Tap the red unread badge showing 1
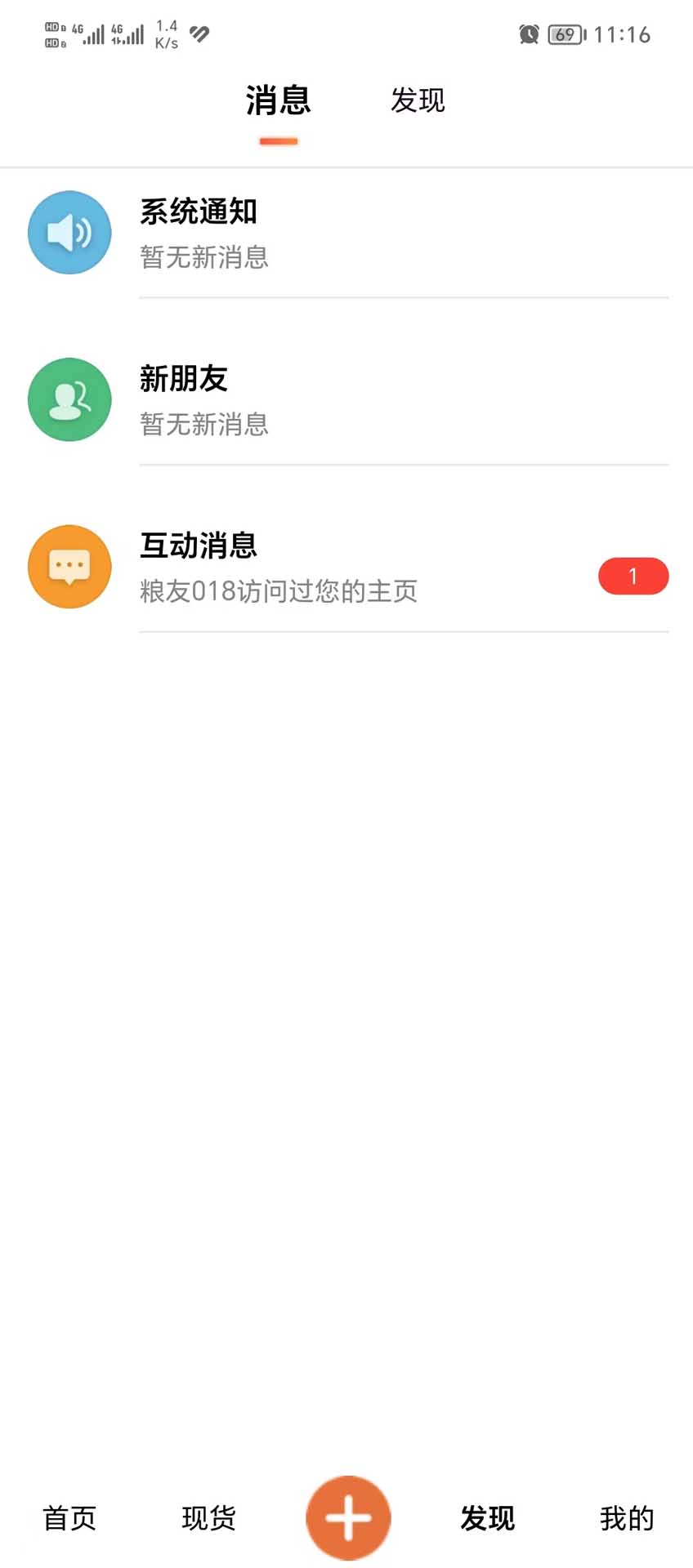693x1568 pixels. (633, 576)
